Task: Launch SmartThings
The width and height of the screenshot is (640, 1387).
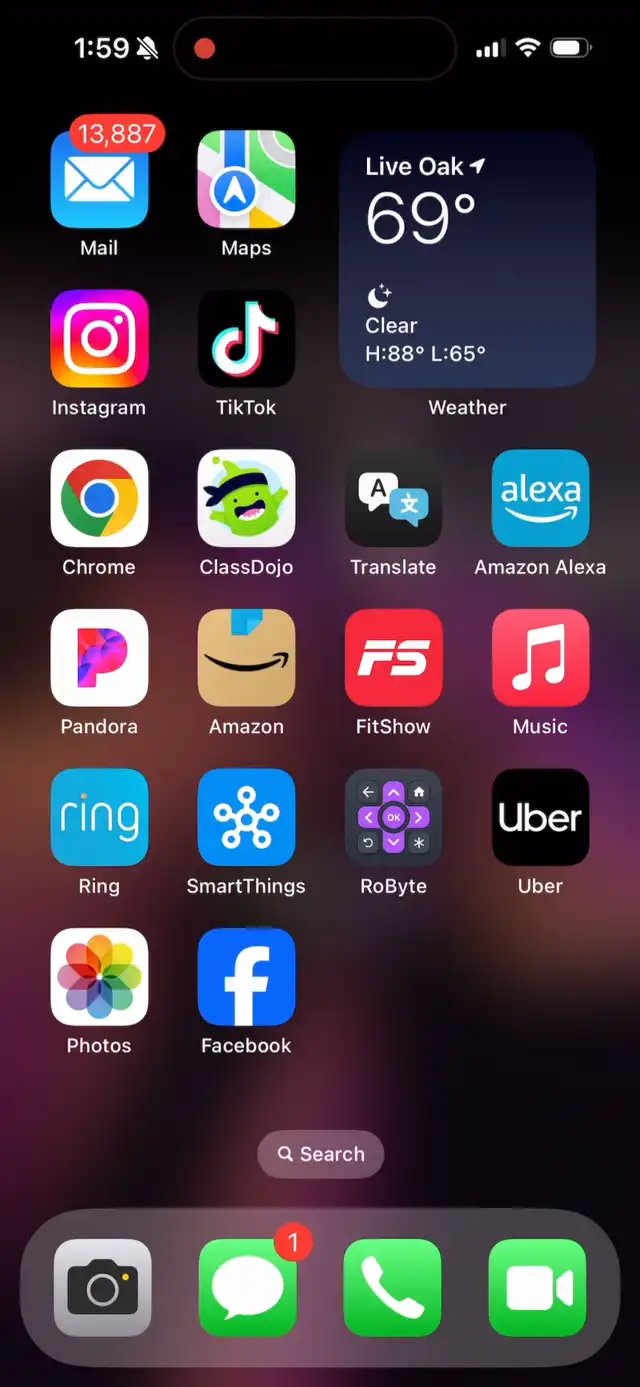Action: (x=246, y=817)
